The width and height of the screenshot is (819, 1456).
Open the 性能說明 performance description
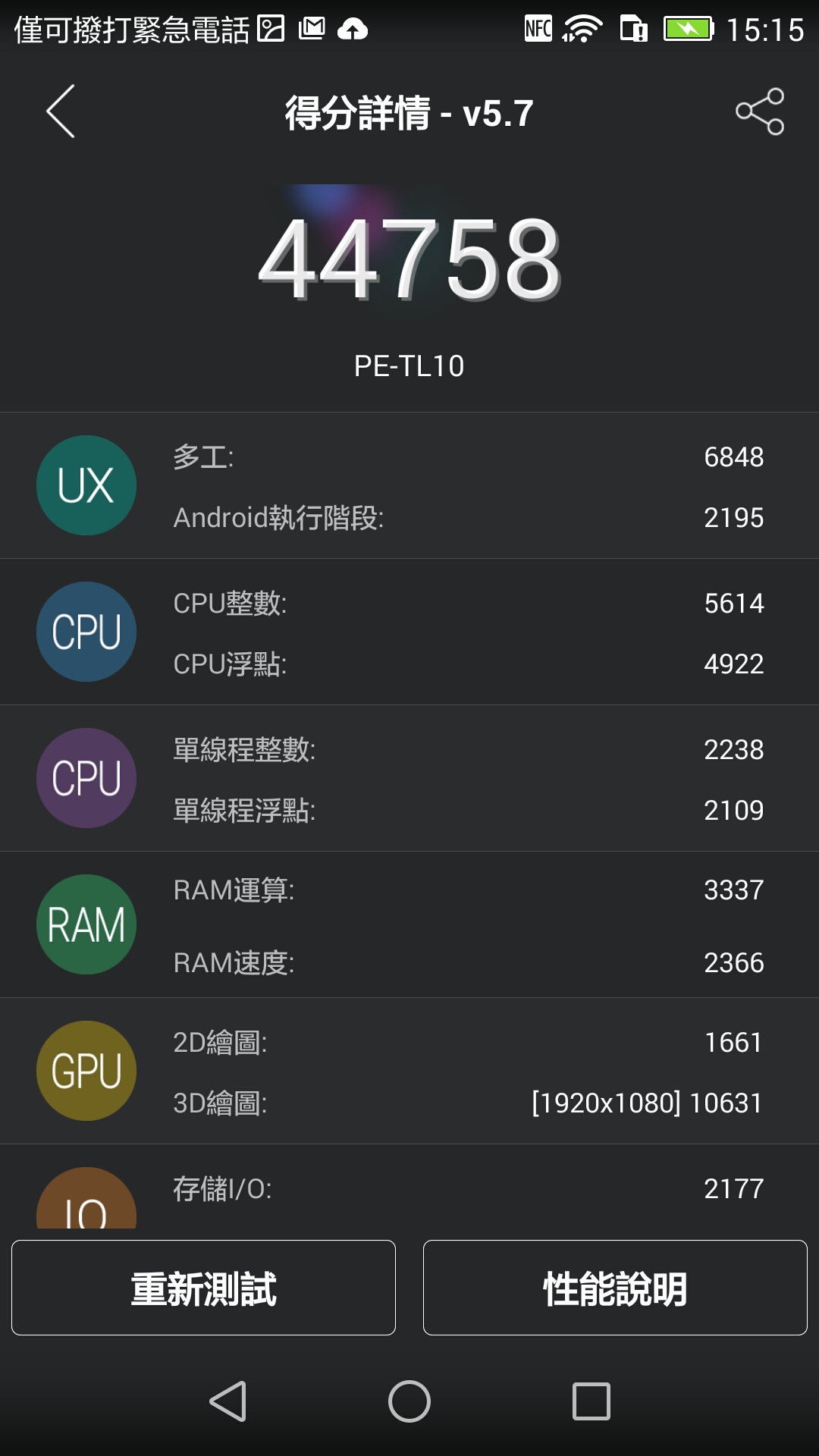click(x=615, y=1288)
